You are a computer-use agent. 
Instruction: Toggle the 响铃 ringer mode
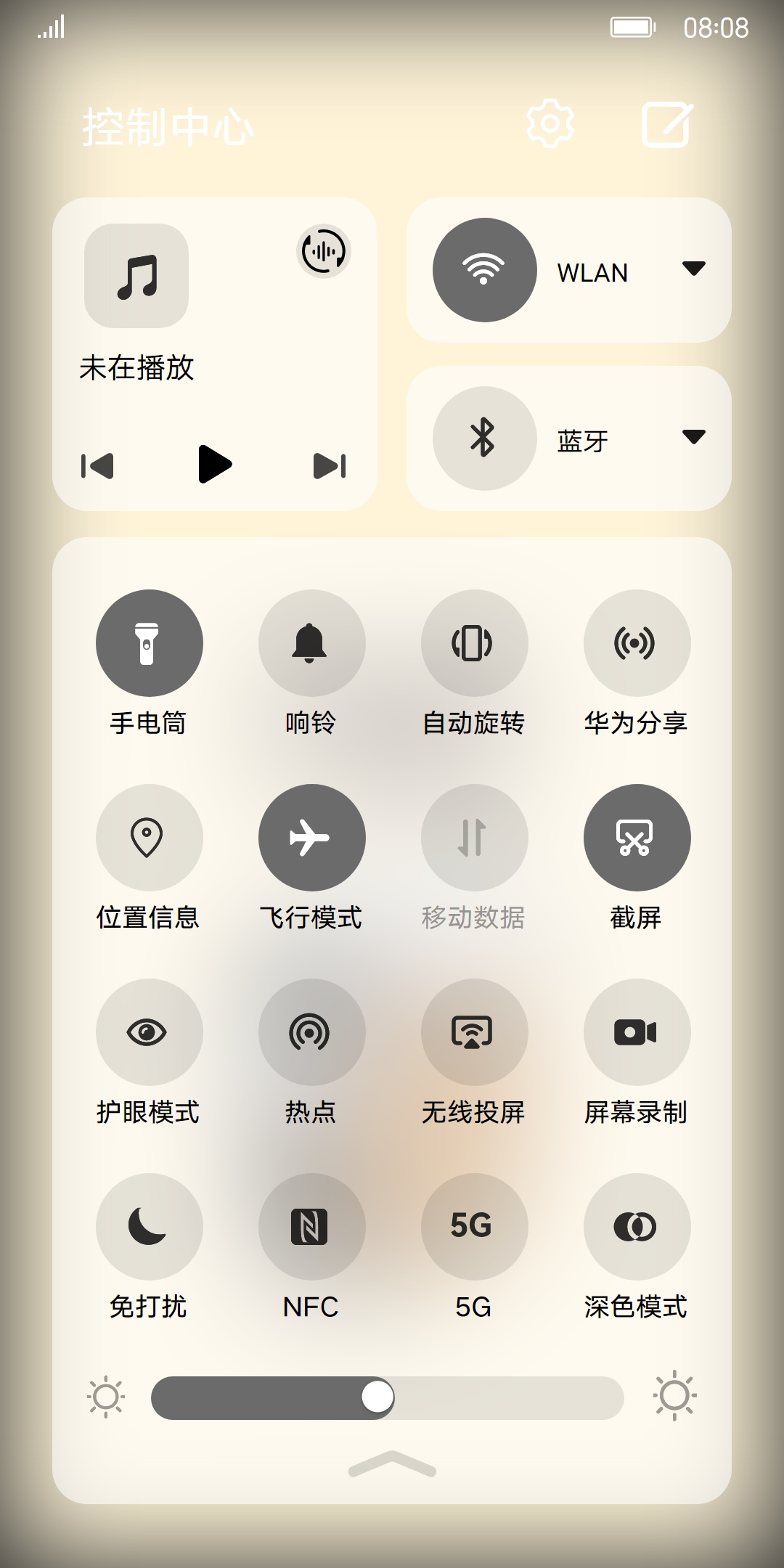(x=312, y=643)
